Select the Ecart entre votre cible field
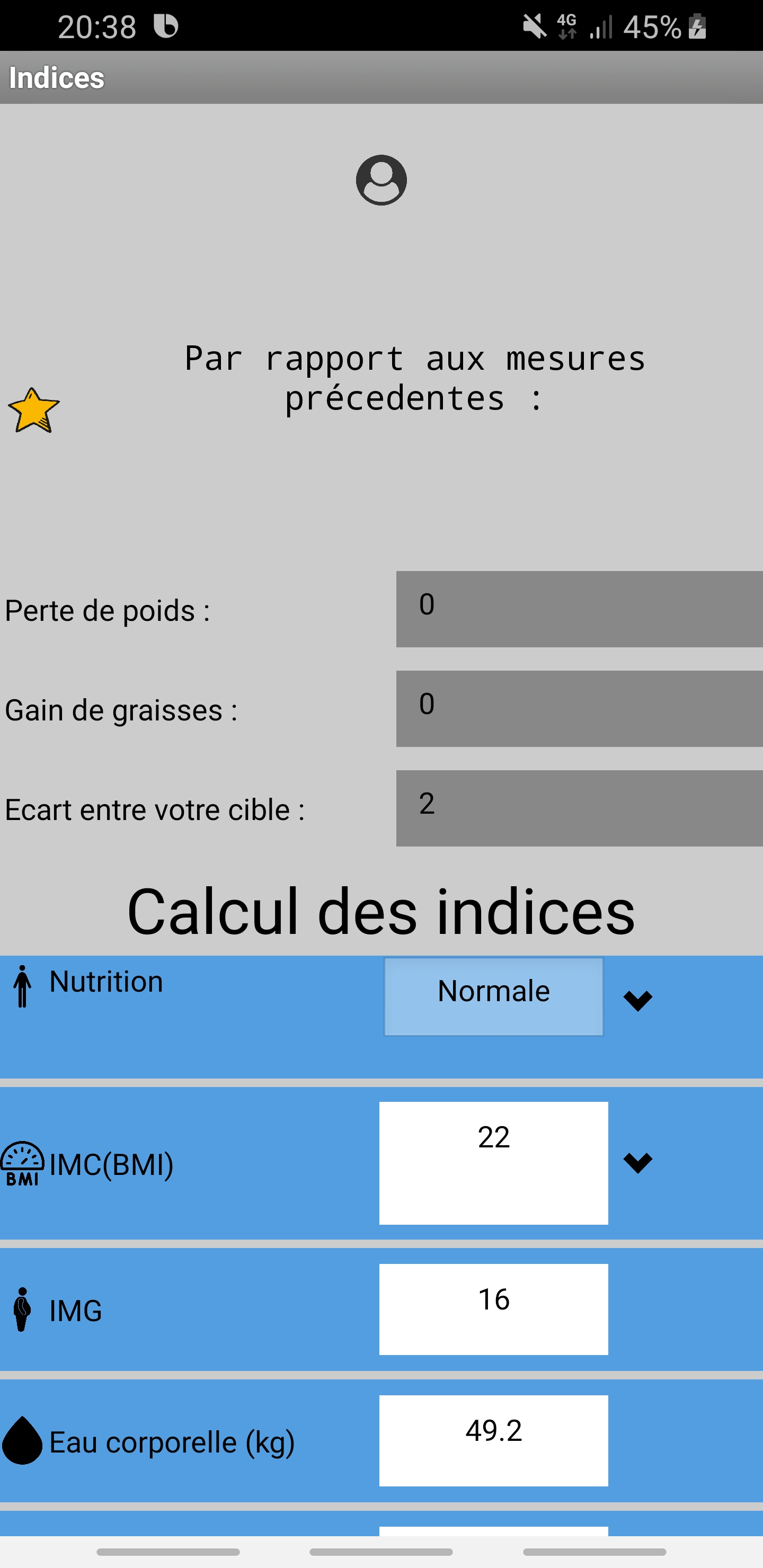Viewport: 763px width, 1568px height. (x=579, y=808)
